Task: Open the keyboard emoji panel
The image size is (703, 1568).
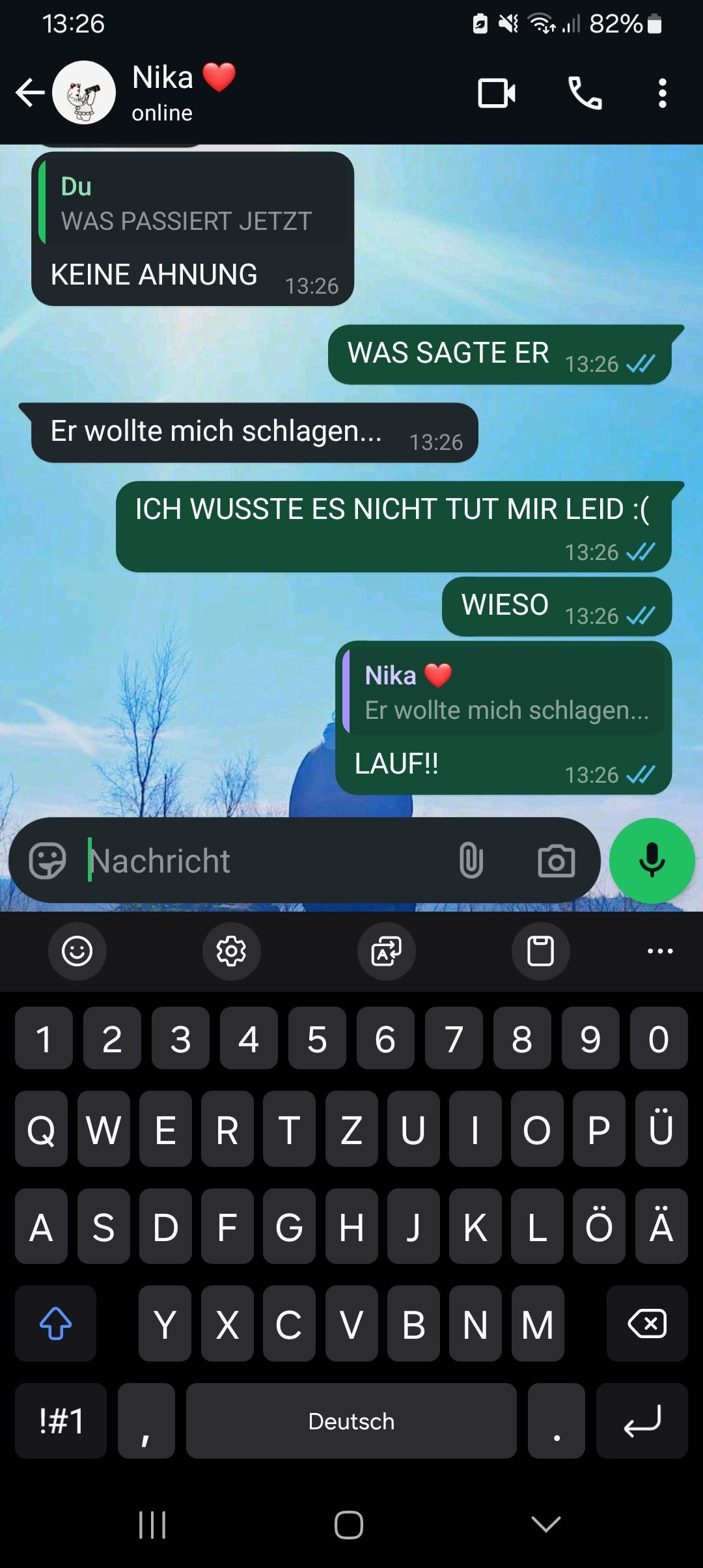Action: tap(77, 951)
